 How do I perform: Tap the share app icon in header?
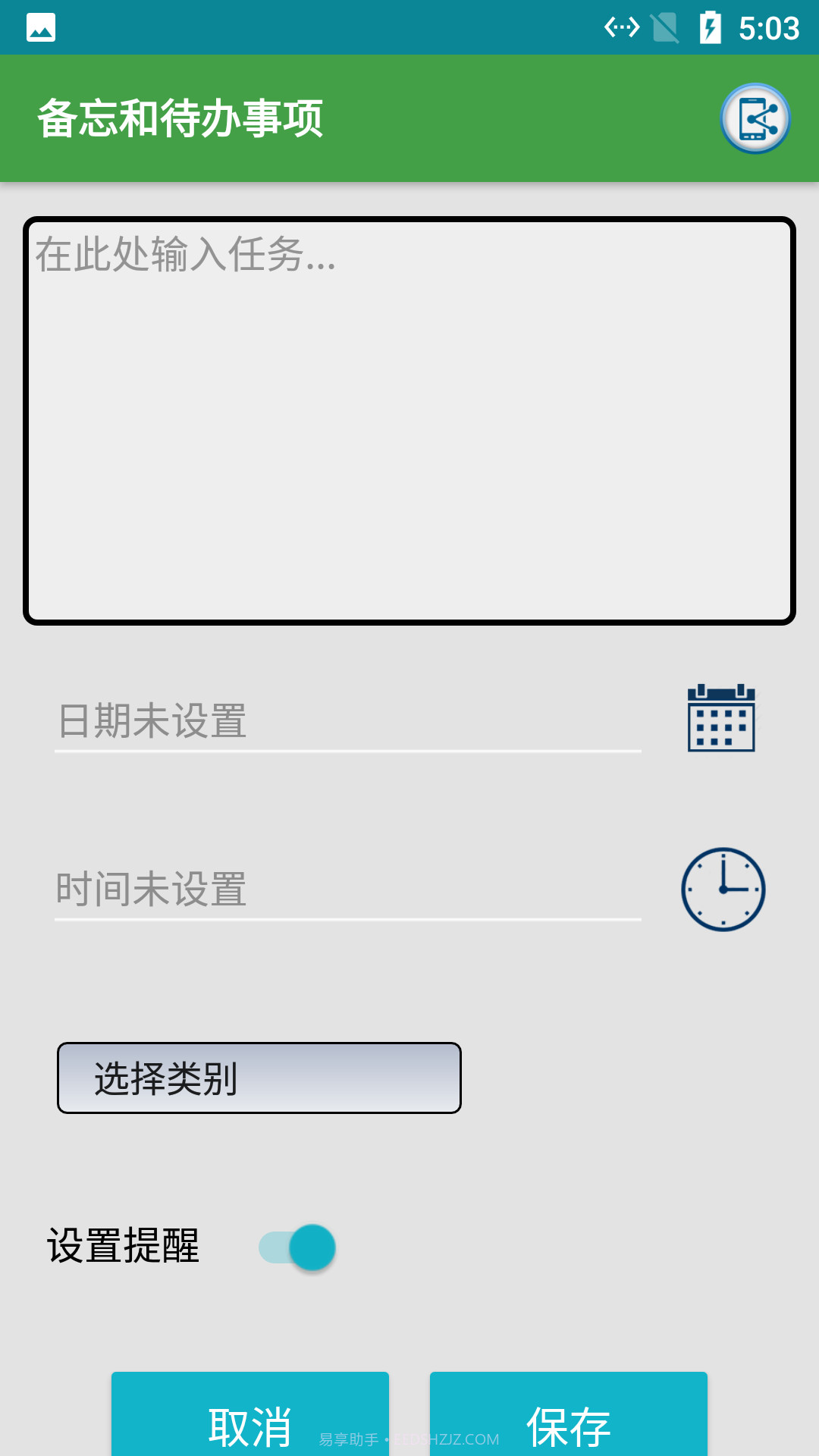[x=755, y=118]
